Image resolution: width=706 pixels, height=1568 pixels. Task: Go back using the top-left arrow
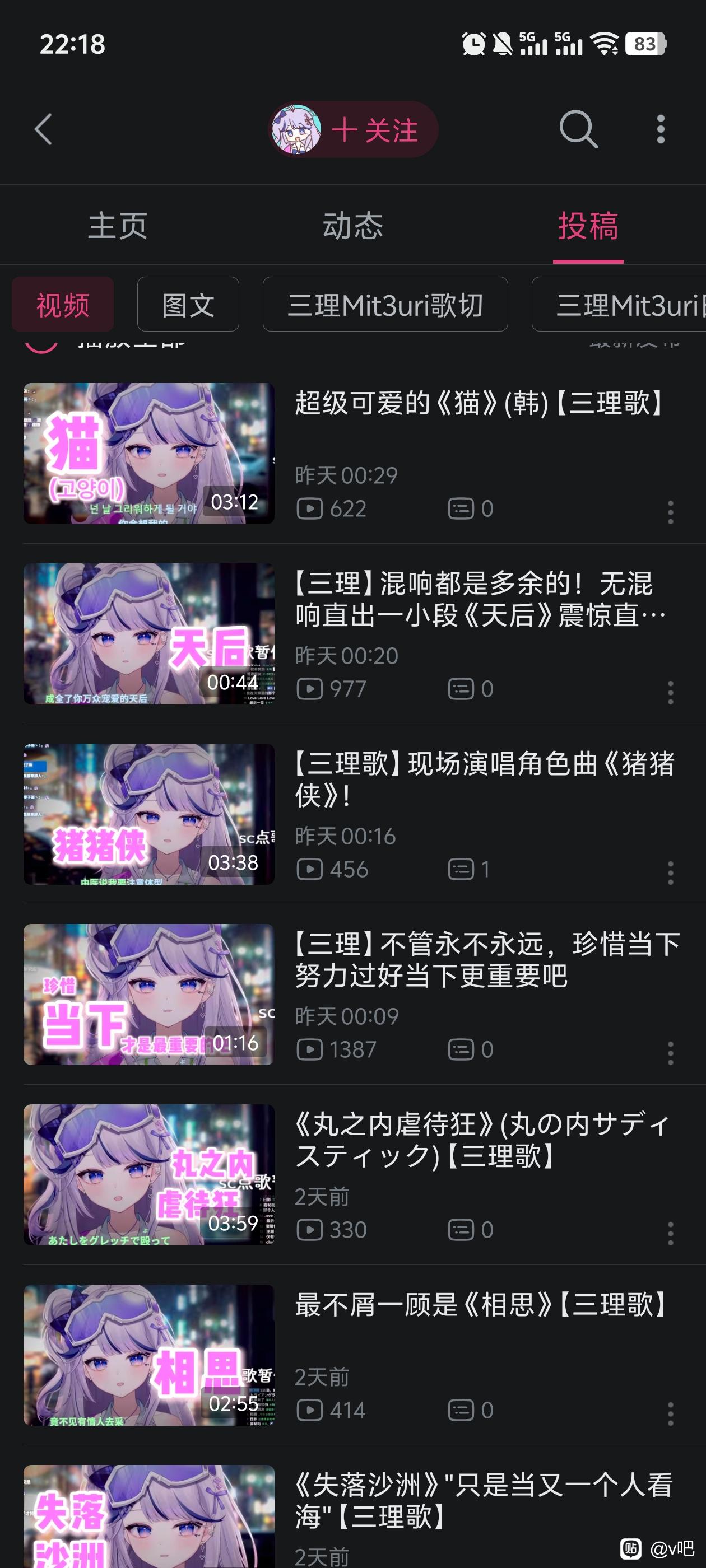click(43, 130)
